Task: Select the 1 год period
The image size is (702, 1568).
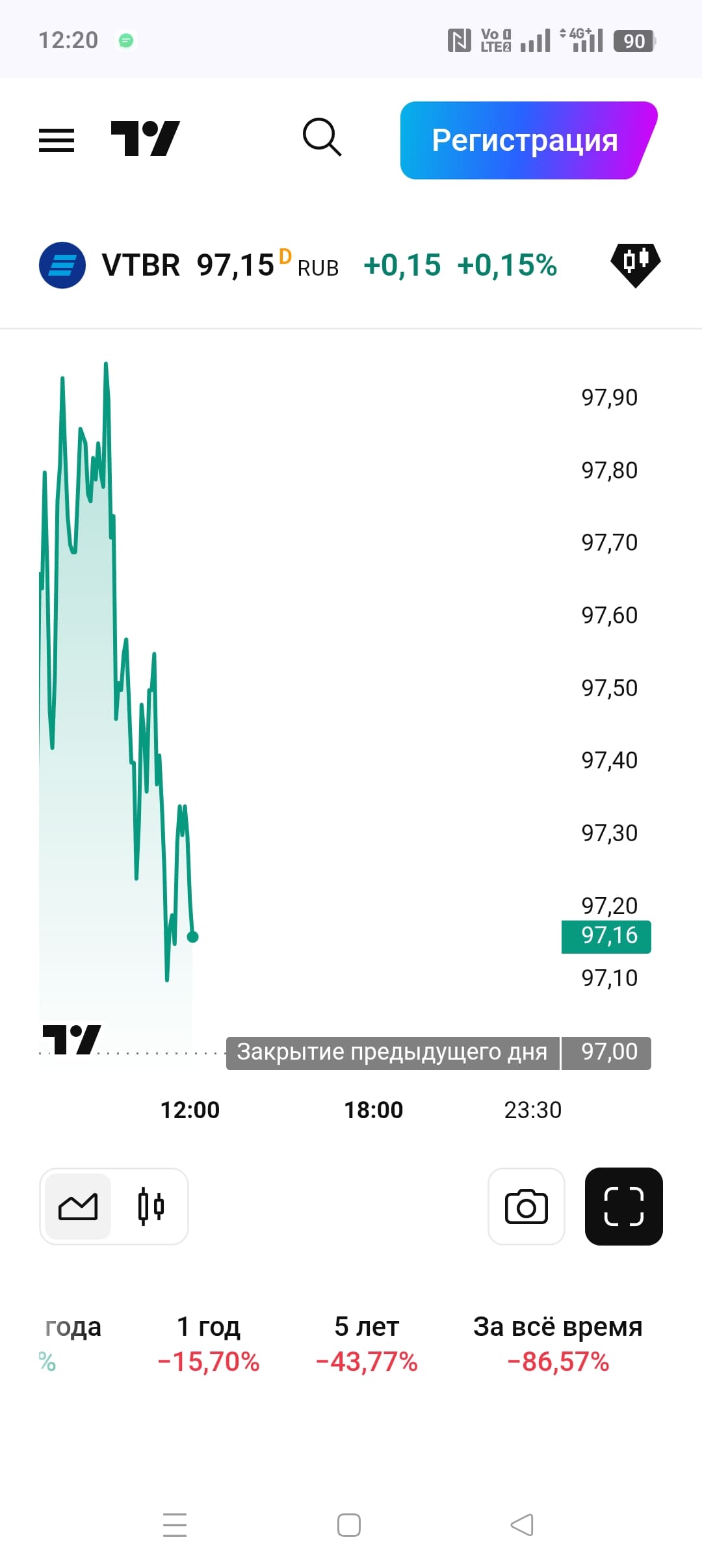Action: (209, 1343)
